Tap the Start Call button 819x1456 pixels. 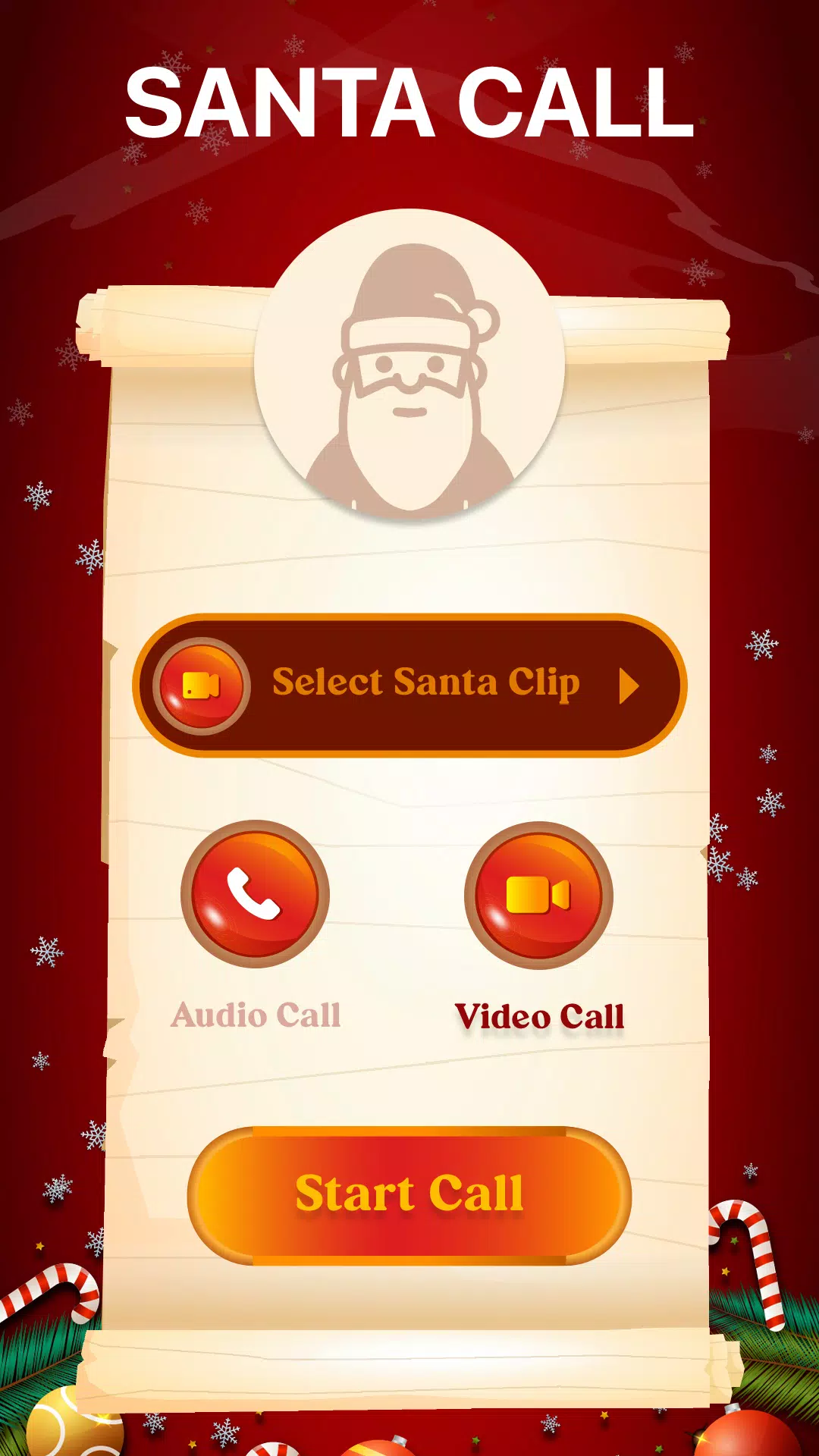click(409, 1194)
